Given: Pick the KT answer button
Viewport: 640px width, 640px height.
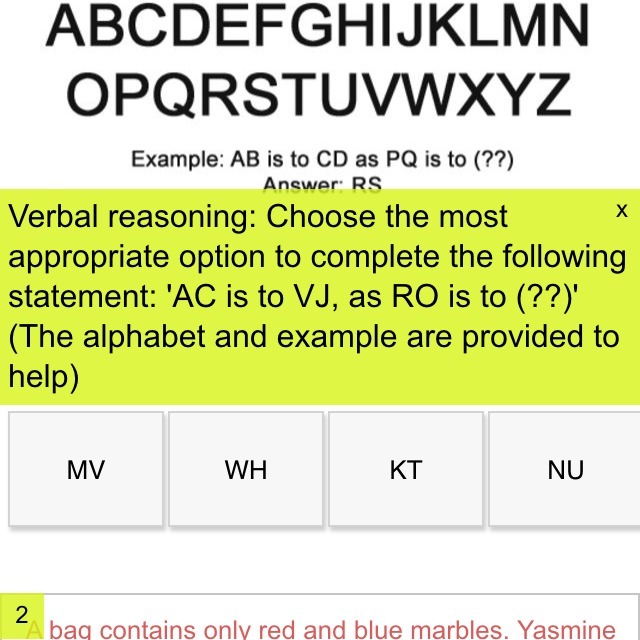Looking at the screenshot, I should 406,469.
